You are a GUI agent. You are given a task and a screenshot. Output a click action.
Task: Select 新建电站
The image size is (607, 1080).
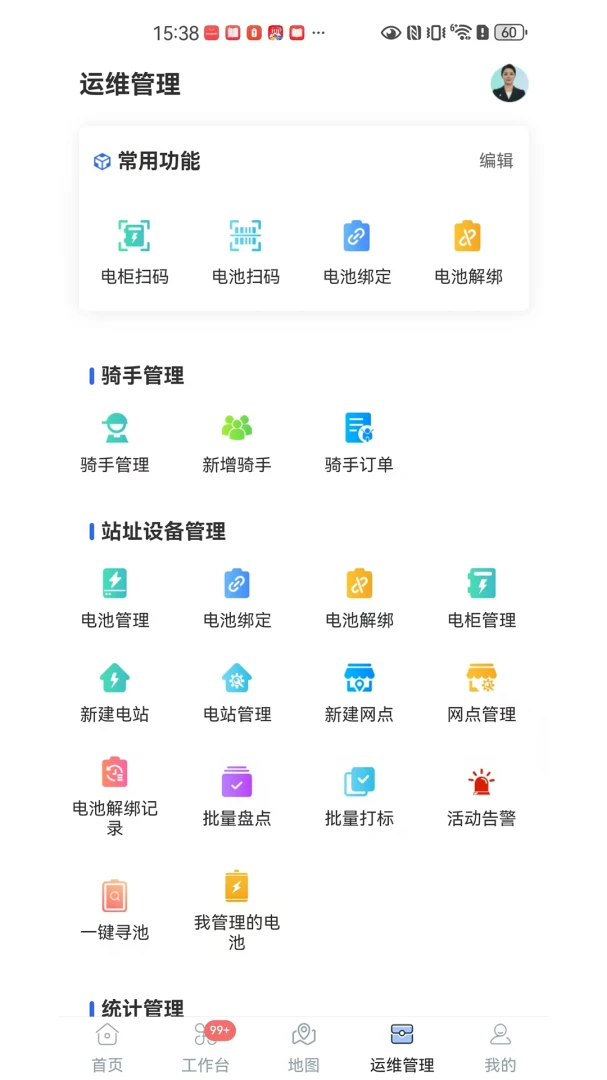pos(114,692)
